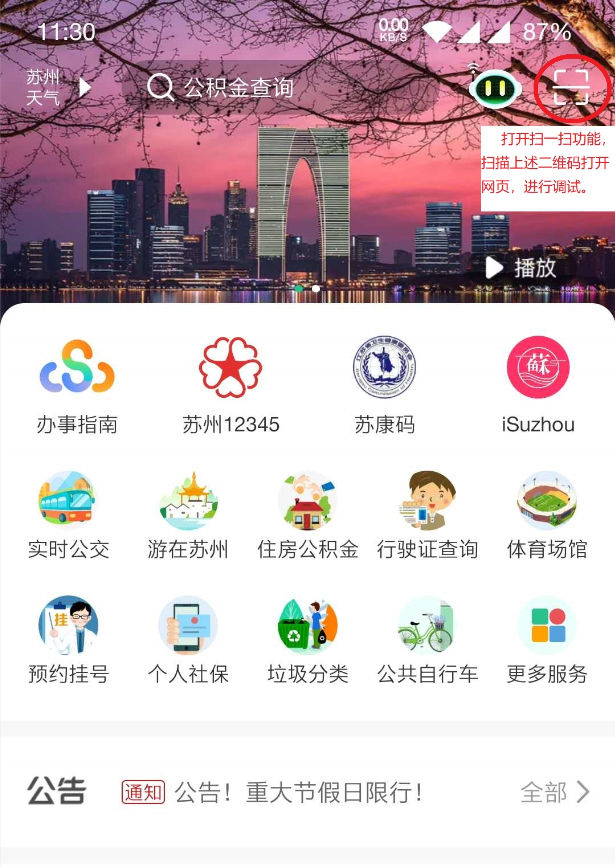The image size is (615, 867).
Task: Open 体育场馆 sports venues
Action: pos(547,515)
